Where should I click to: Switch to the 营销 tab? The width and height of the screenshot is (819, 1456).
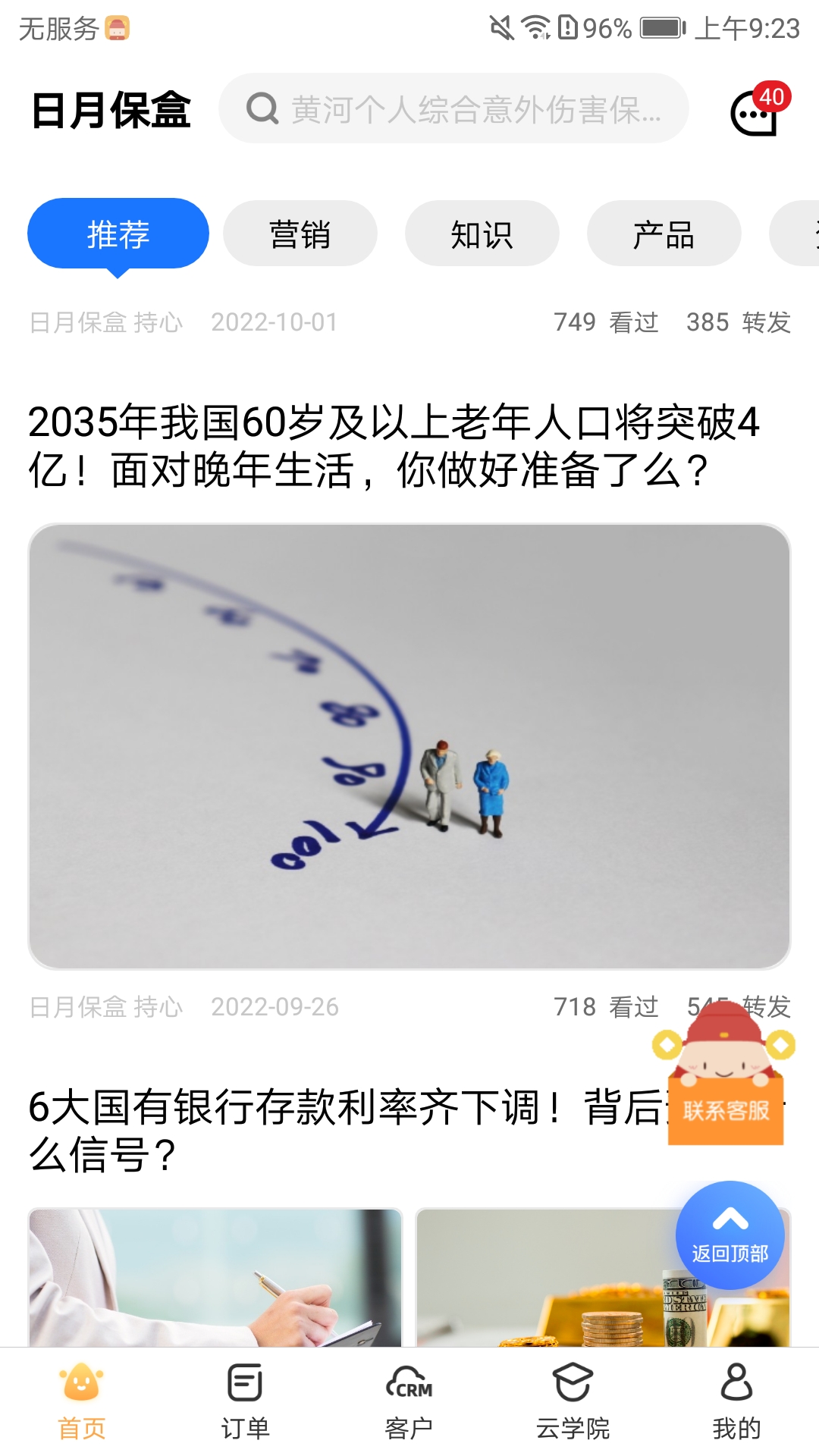point(300,234)
